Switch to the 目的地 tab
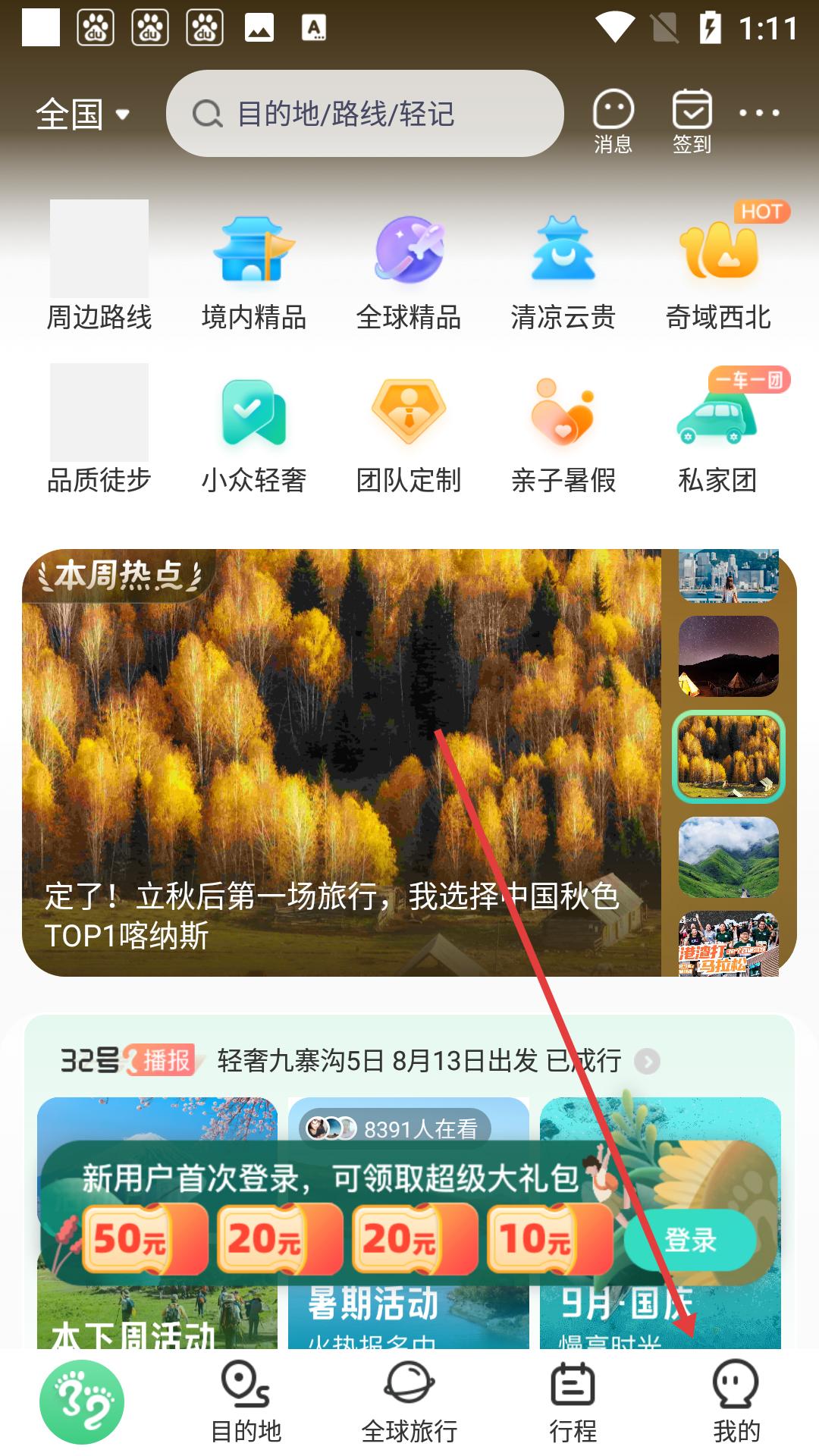Viewport: 819px width, 1456px height. pyautogui.click(x=246, y=1402)
